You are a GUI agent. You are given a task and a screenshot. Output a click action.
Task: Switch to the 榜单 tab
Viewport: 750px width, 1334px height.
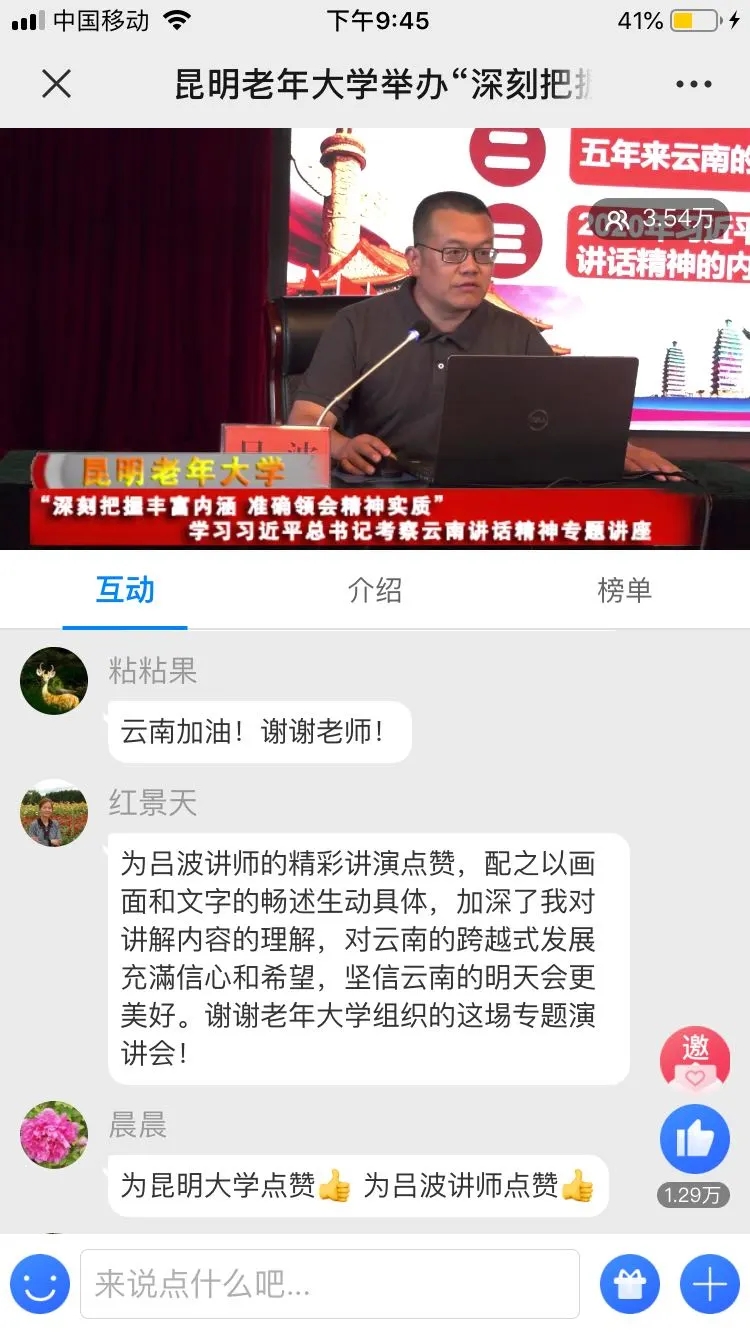click(625, 590)
